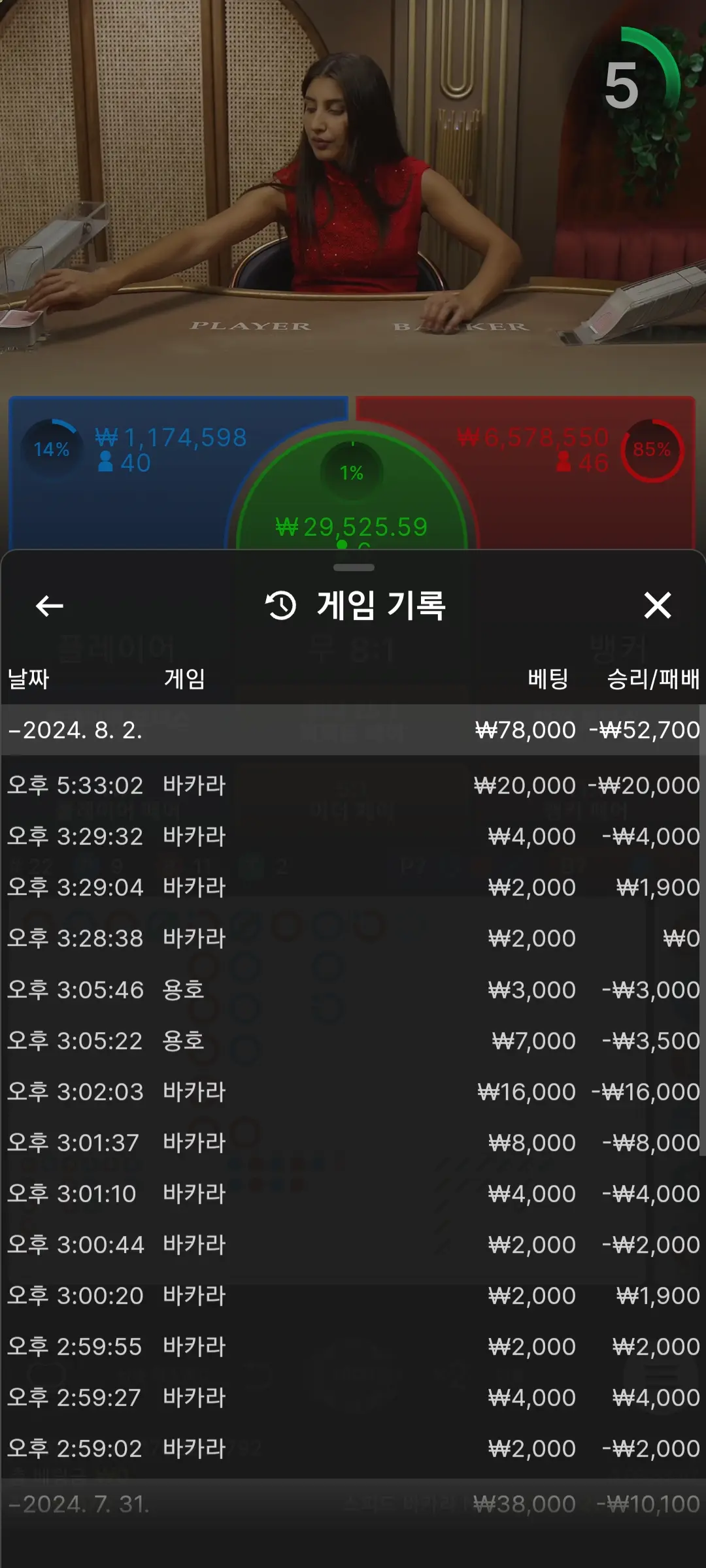This screenshot has height=1568, width=706.
Task: Open the 오후 3:00:44 바카라 record
Action: (353, 1245)
